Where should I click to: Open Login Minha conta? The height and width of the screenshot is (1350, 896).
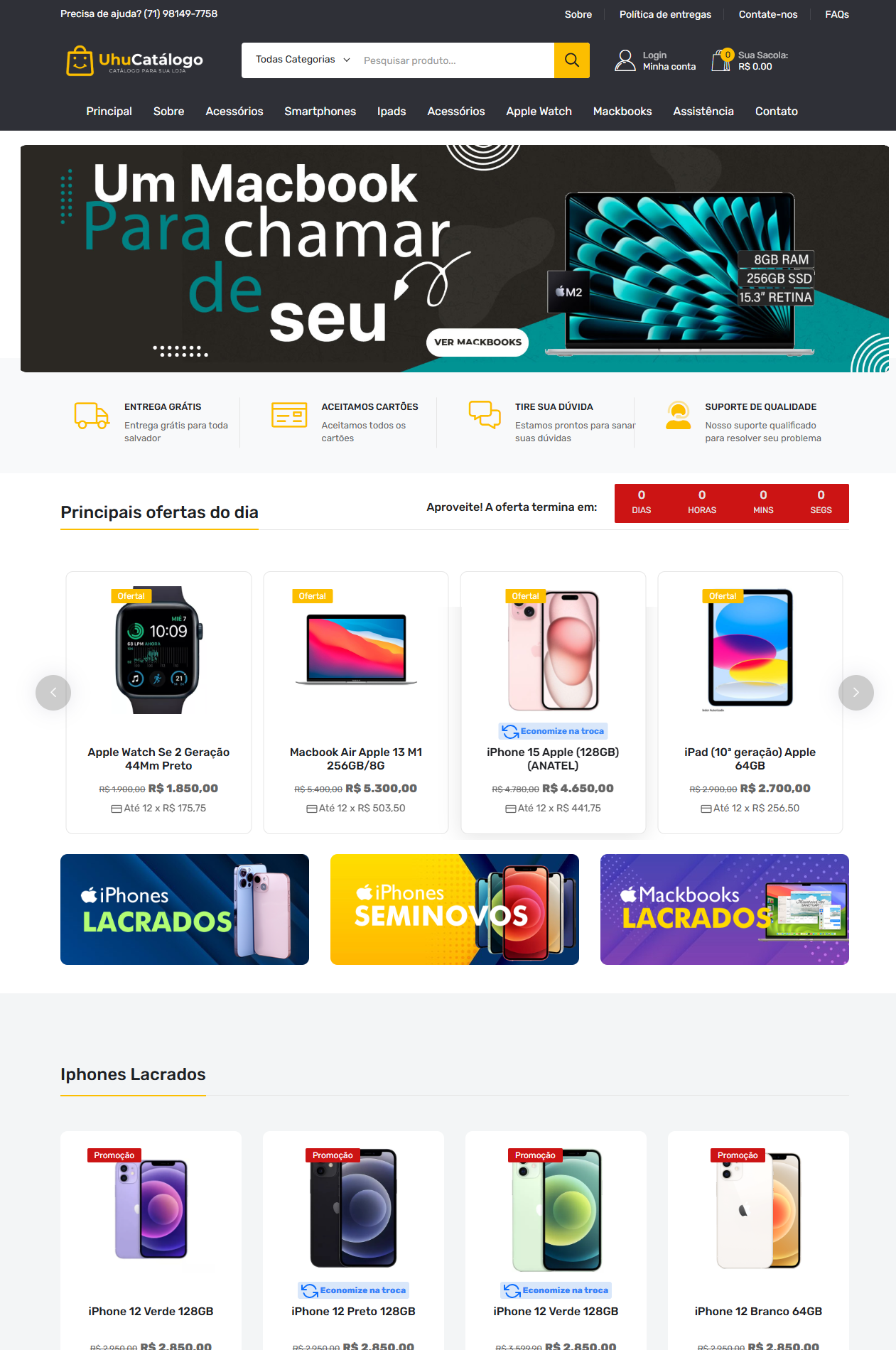655,60
